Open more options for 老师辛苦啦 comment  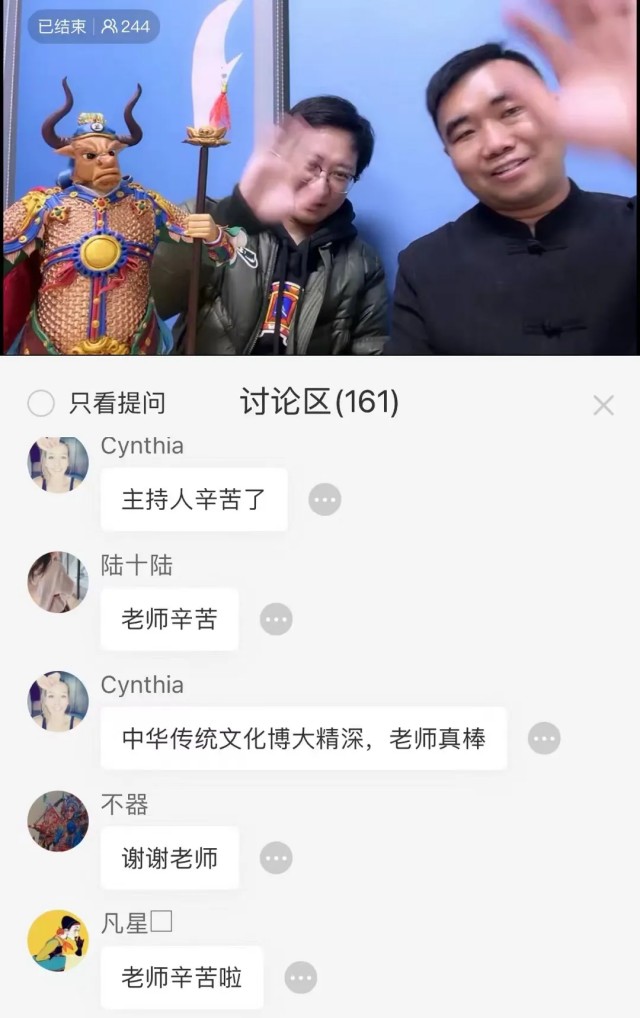(x=300, y=977)
